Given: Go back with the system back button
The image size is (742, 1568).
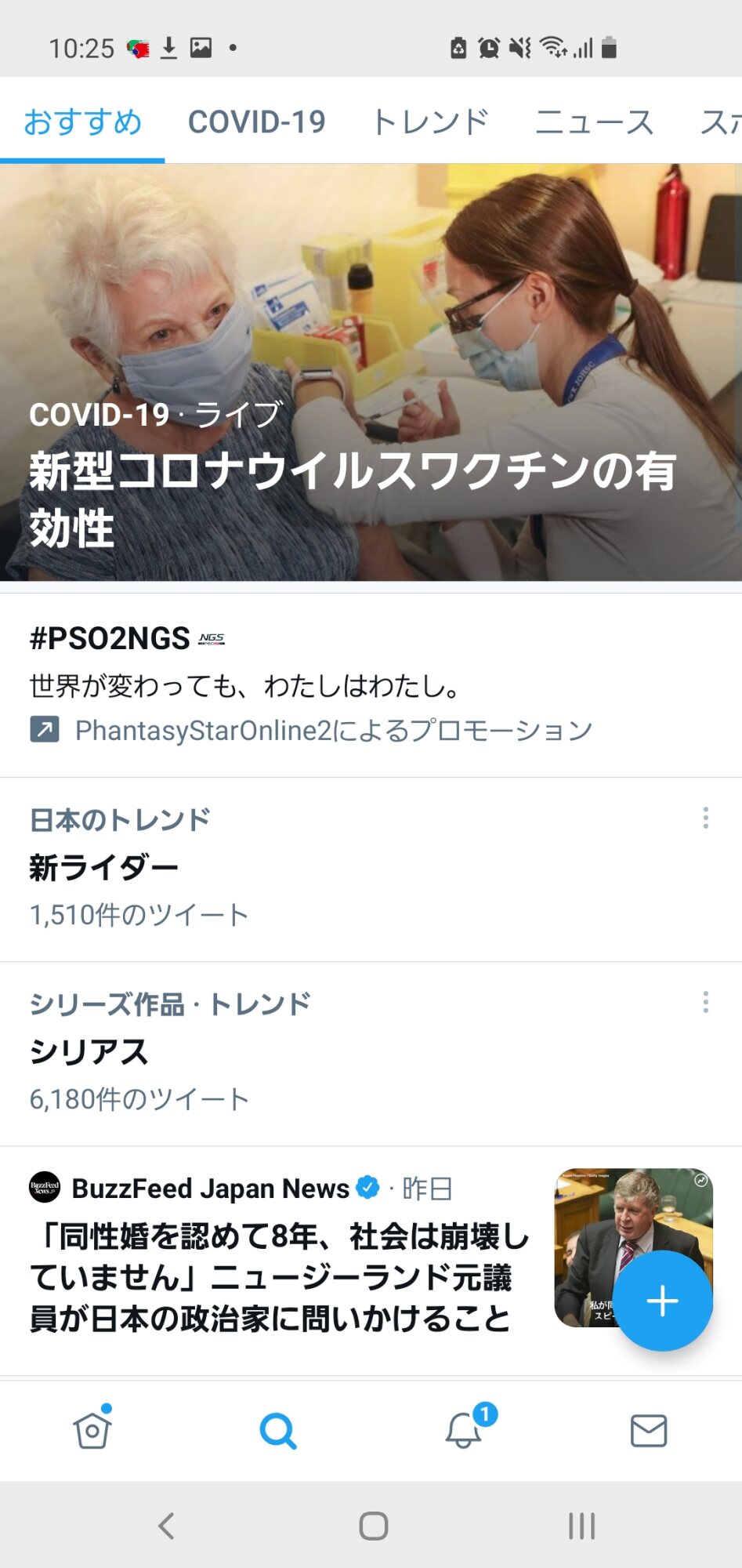Looking at the screenshot, I should [x=165, y=1526].
